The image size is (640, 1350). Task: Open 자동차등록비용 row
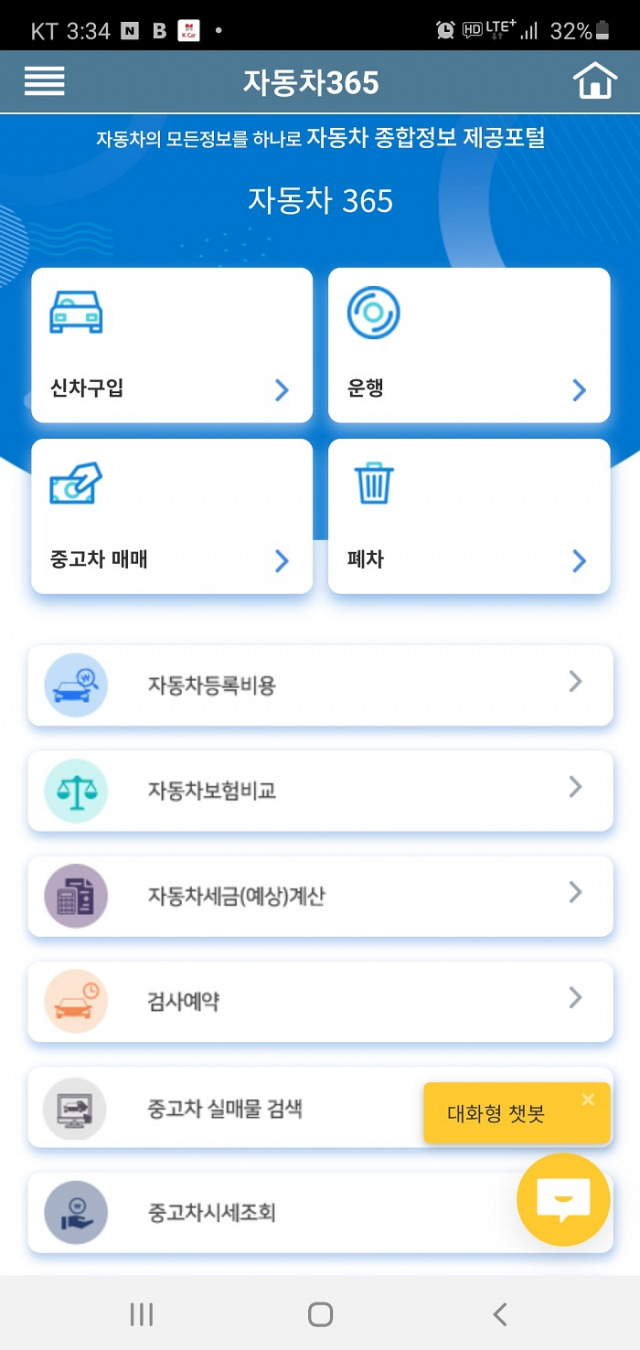tap(320, 685)
